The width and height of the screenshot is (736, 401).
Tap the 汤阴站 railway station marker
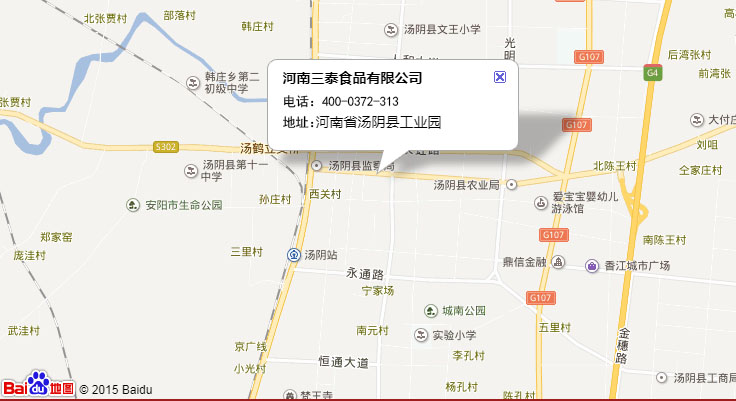(294, 254)
